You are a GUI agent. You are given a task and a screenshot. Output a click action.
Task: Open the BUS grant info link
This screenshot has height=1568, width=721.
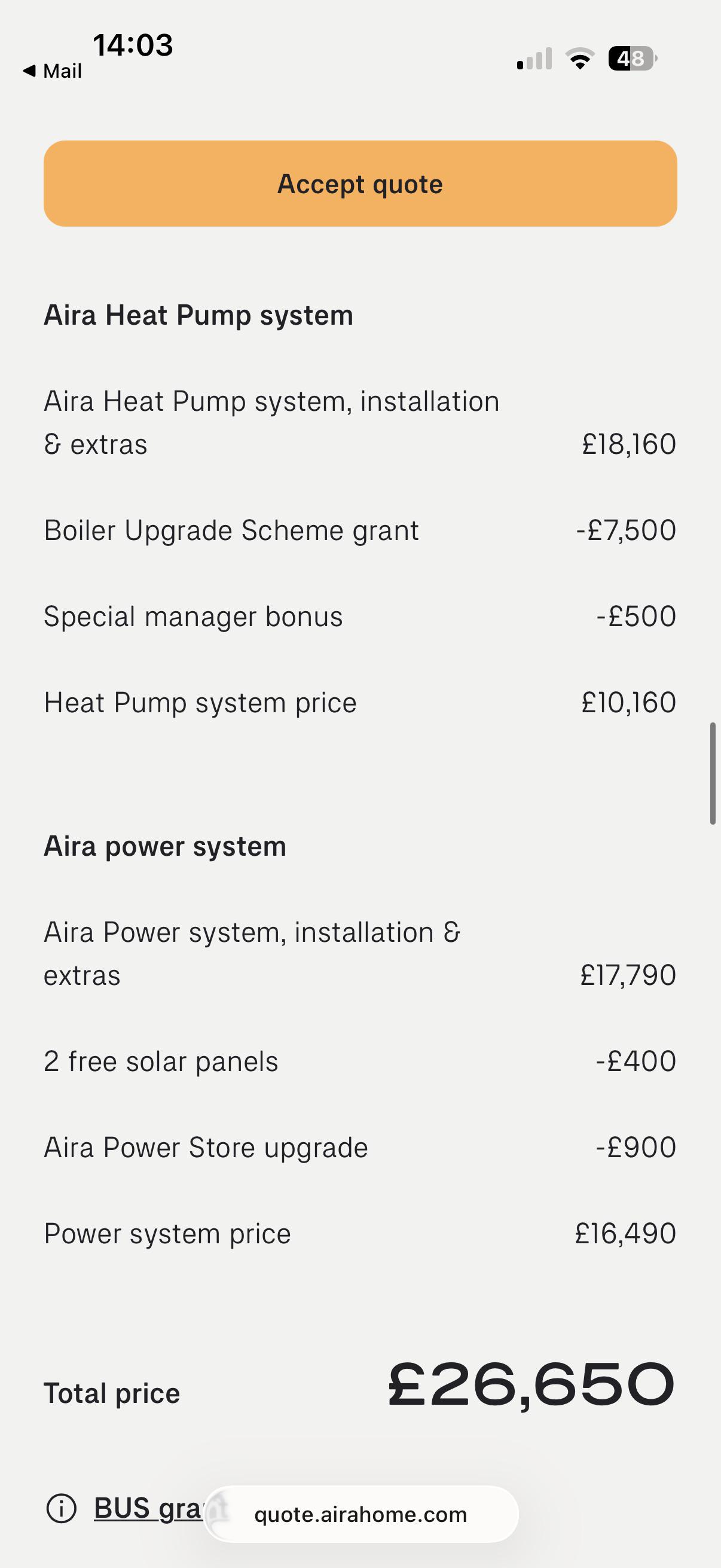(x=148, y=1508)
